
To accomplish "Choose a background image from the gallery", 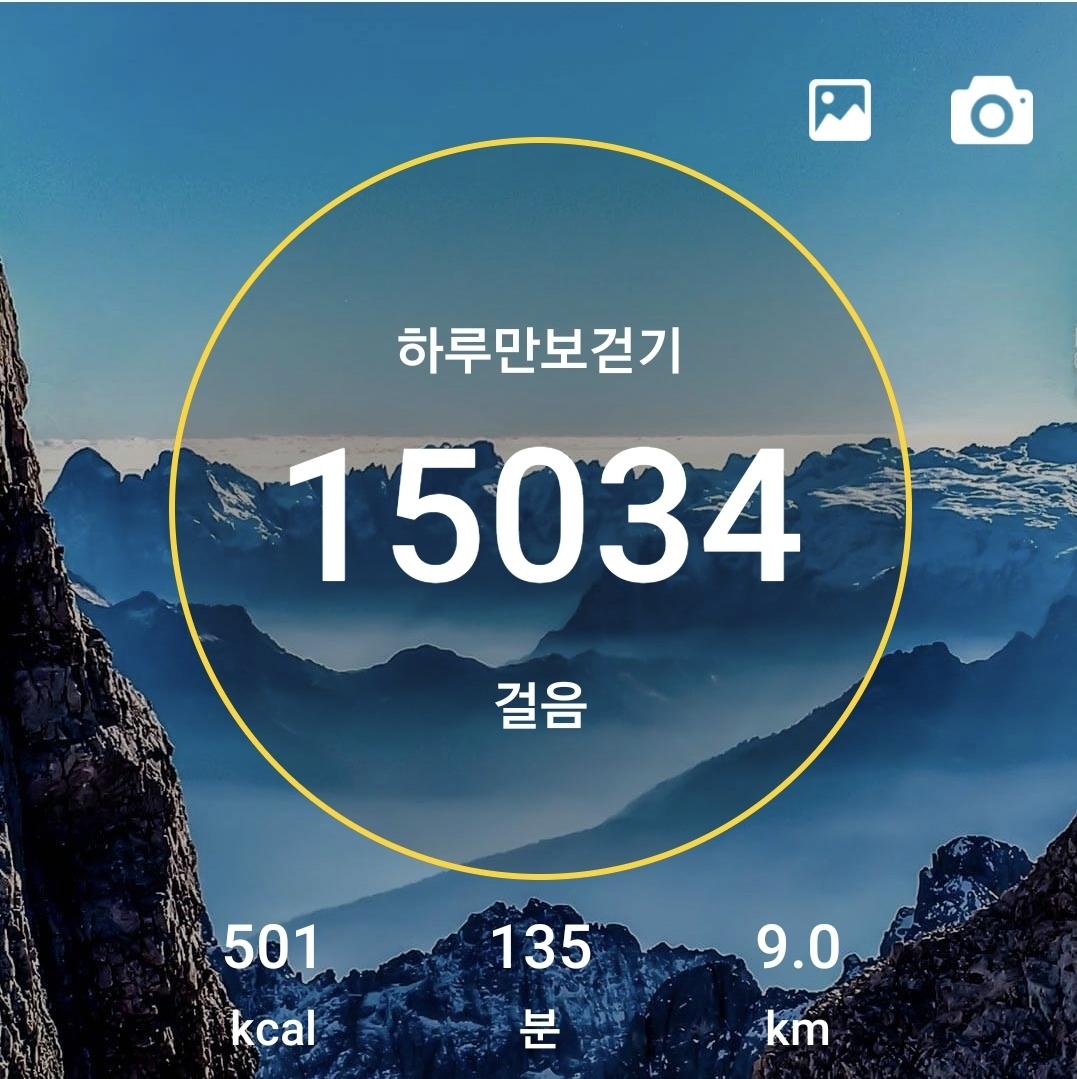I will 839,110.
